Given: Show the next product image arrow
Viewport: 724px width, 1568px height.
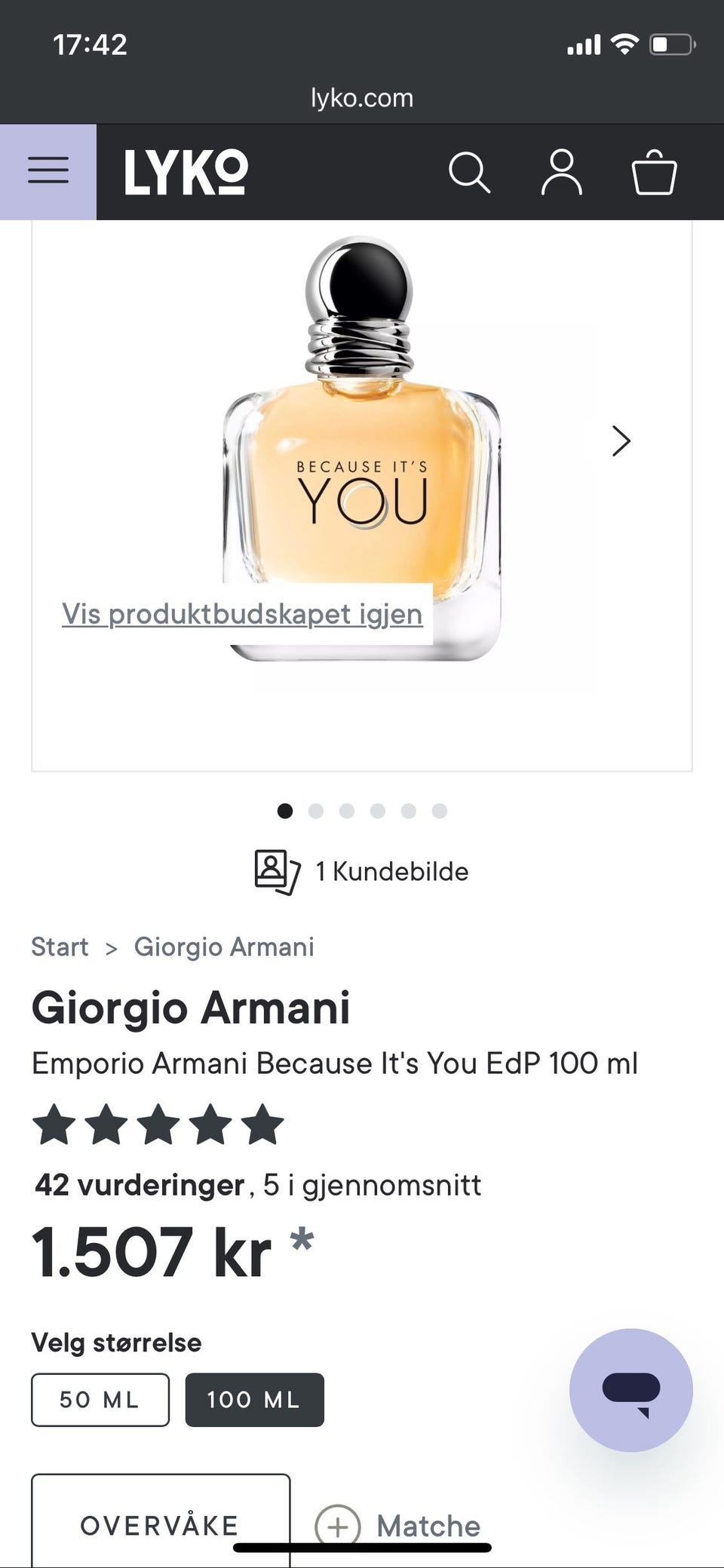Looking at the screenshot, I should [x=621, y=441].
